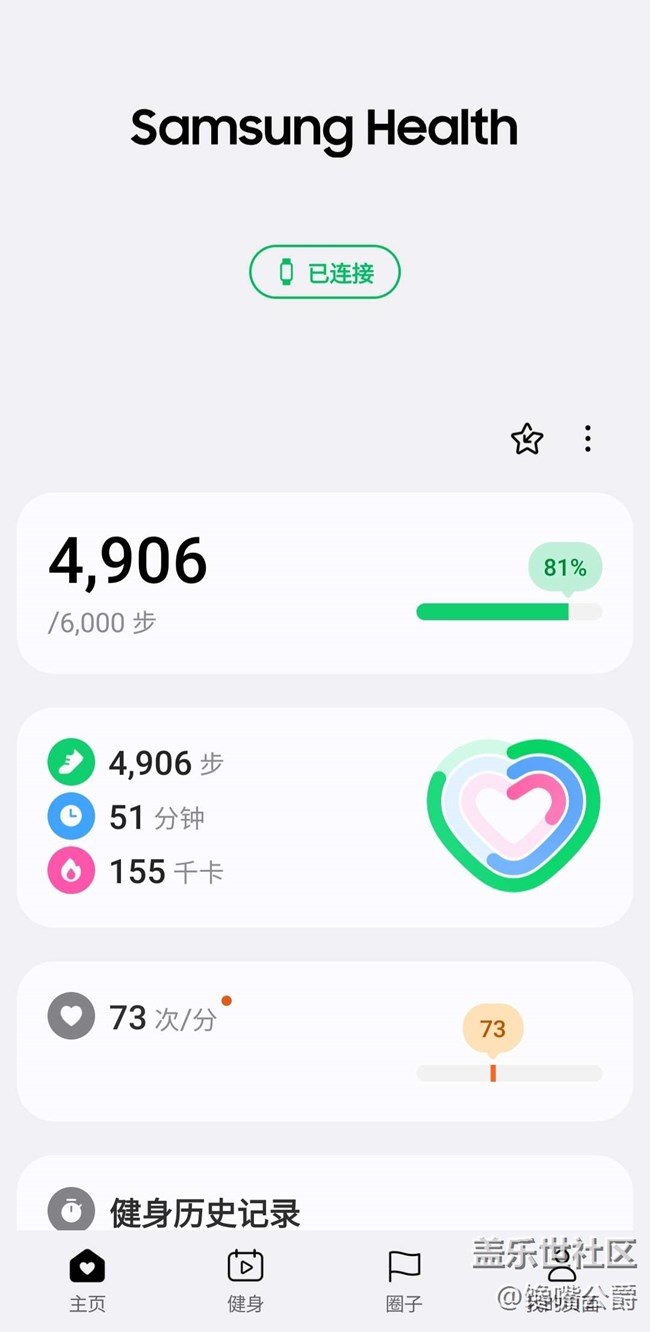View the 73 次/分 heart rate card
This screenshot has height=1332, width=650.
(325, 1040)
